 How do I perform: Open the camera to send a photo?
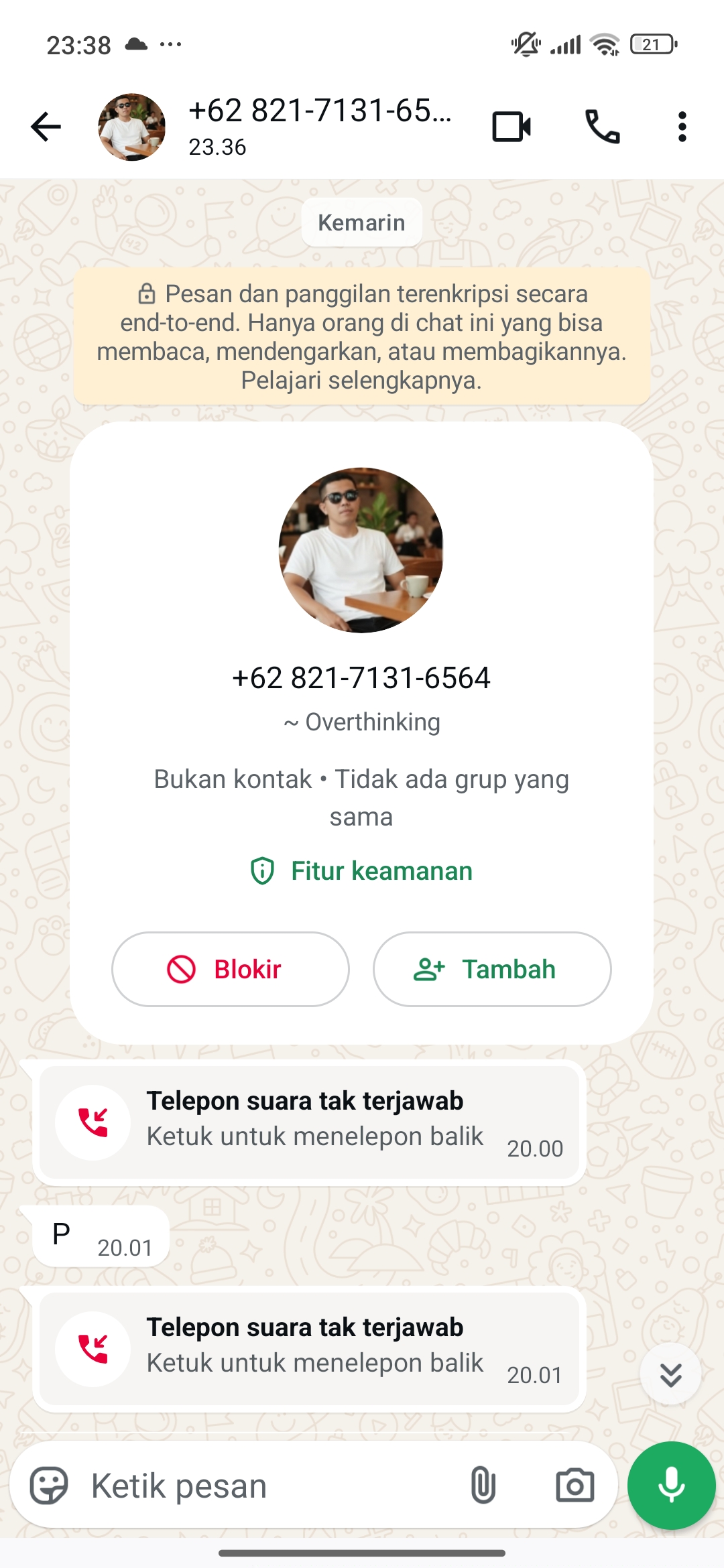pos(577,1484)
